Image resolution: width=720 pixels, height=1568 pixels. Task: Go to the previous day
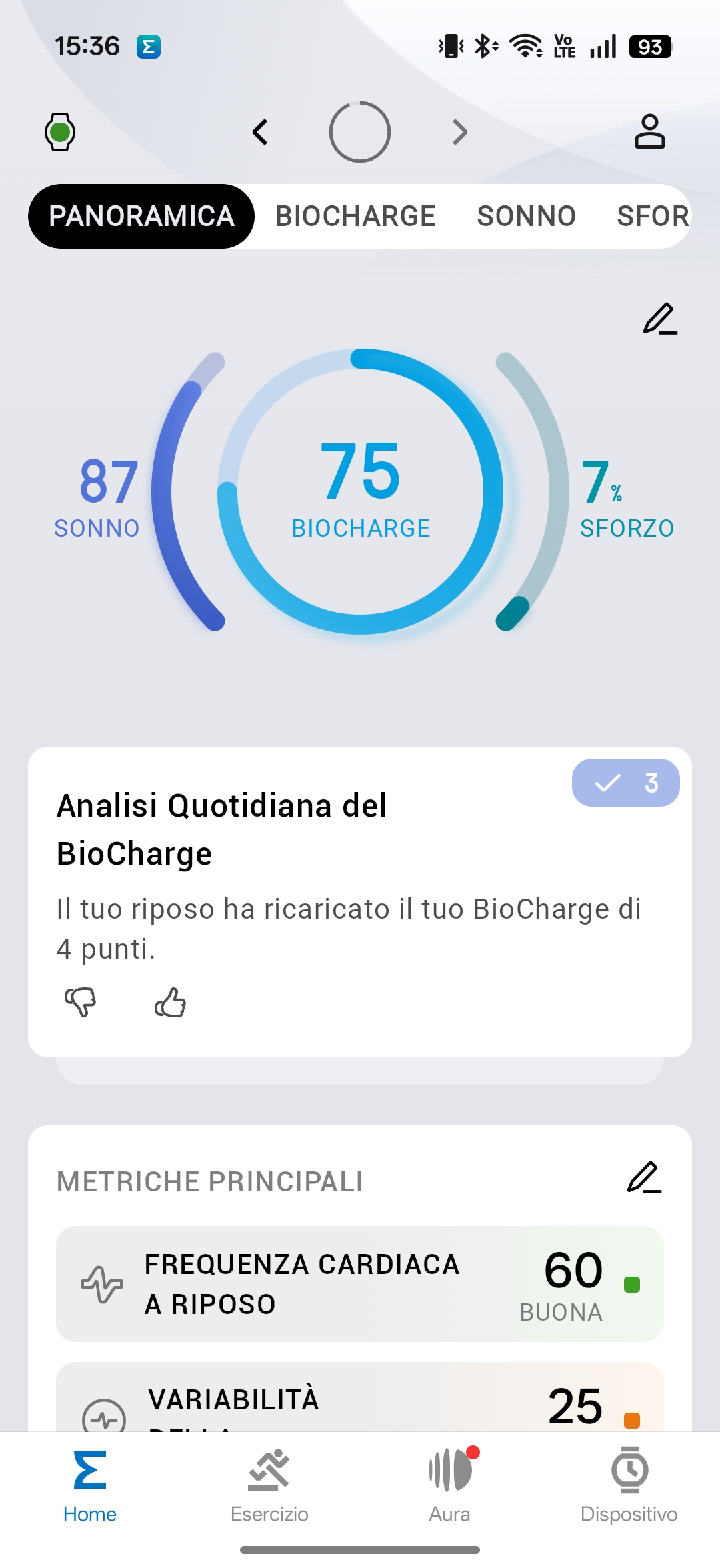[261, 132]
